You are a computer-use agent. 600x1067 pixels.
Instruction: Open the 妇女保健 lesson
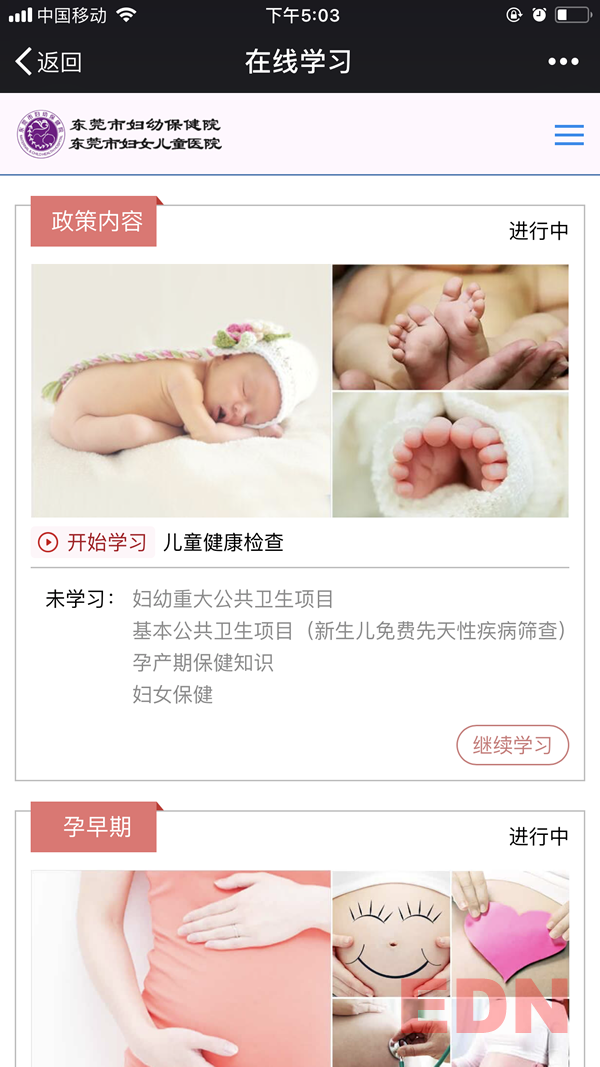(x=173, y=694)
